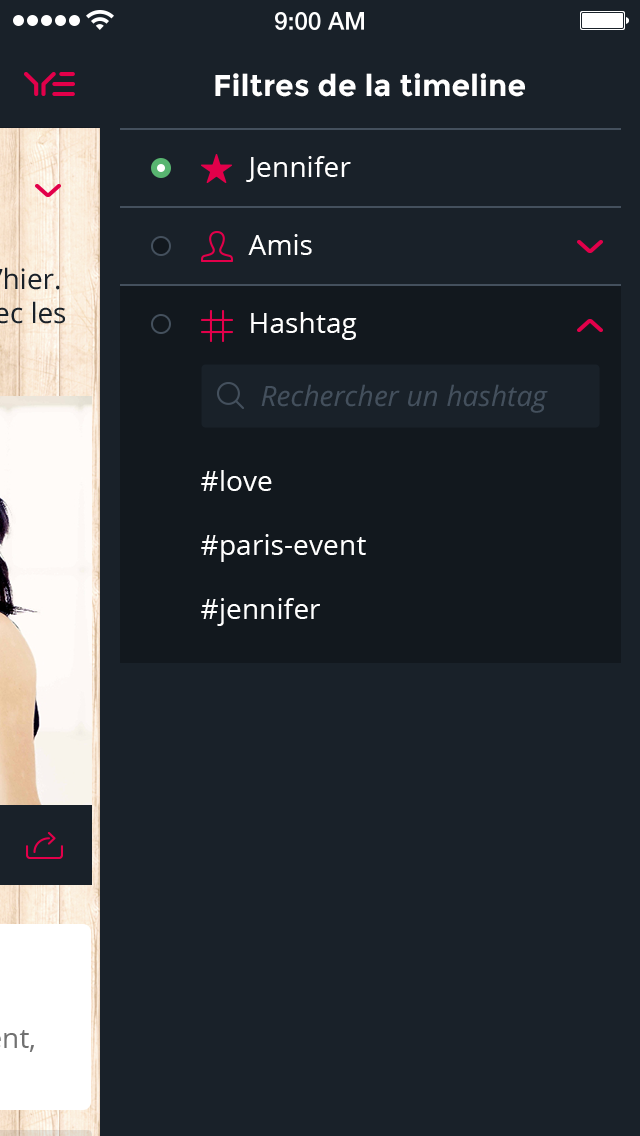640x1136 pixels.
Task: Choose the #love hashtag
Action: click(x=237, y=482)
